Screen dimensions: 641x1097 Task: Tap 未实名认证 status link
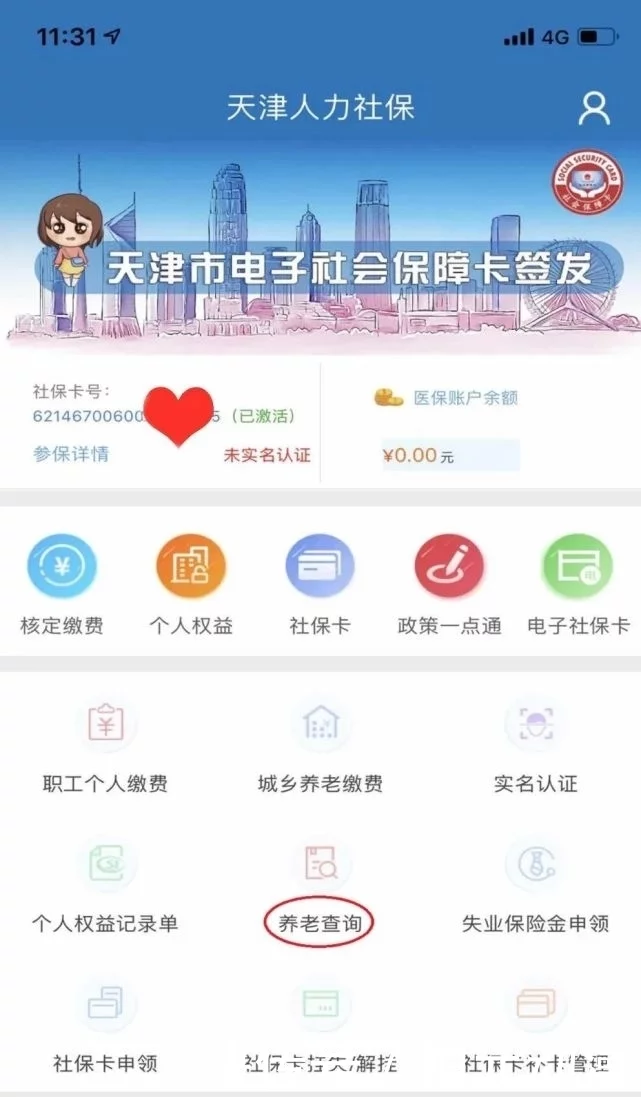click(x=267, y=455)
